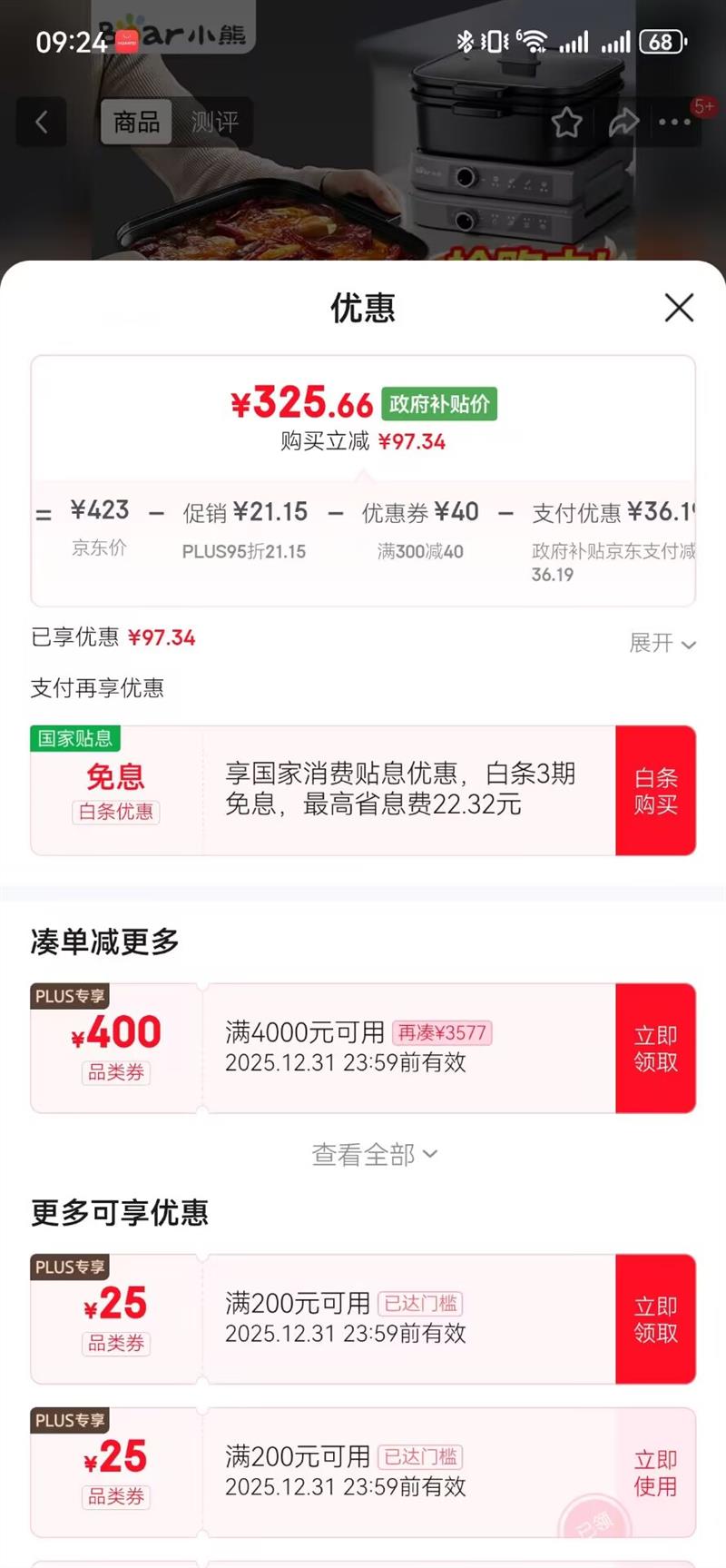This screenshot has width=726, height=1568.
Task: Close the 优惠 discount sheet
Action: click(679, 308)
